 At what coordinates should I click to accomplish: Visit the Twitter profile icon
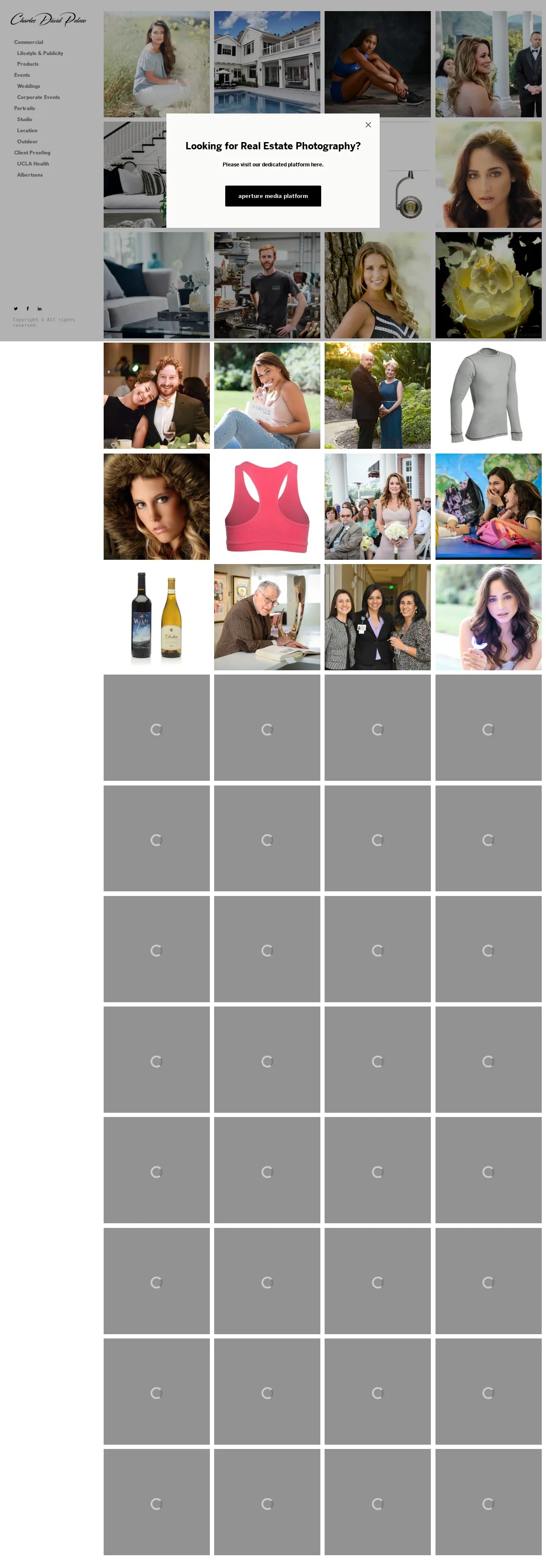coord(16,308)
